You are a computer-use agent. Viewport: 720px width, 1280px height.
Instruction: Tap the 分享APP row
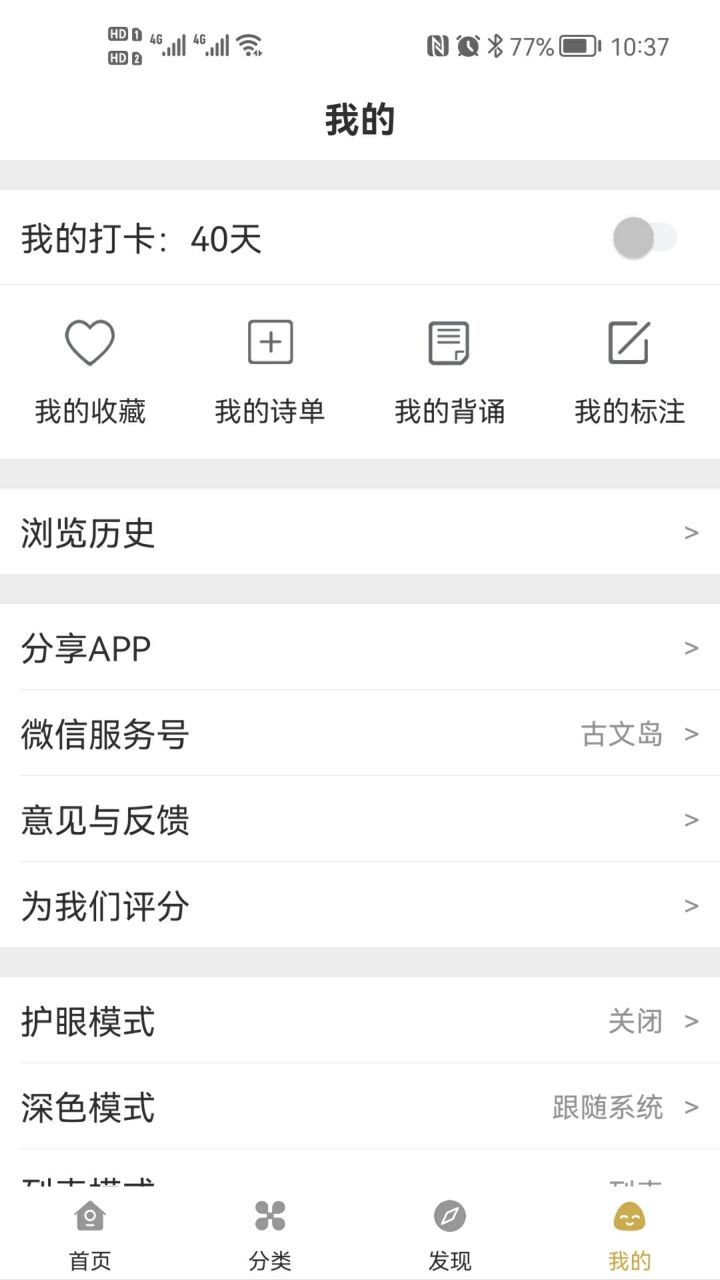[360, 648]
